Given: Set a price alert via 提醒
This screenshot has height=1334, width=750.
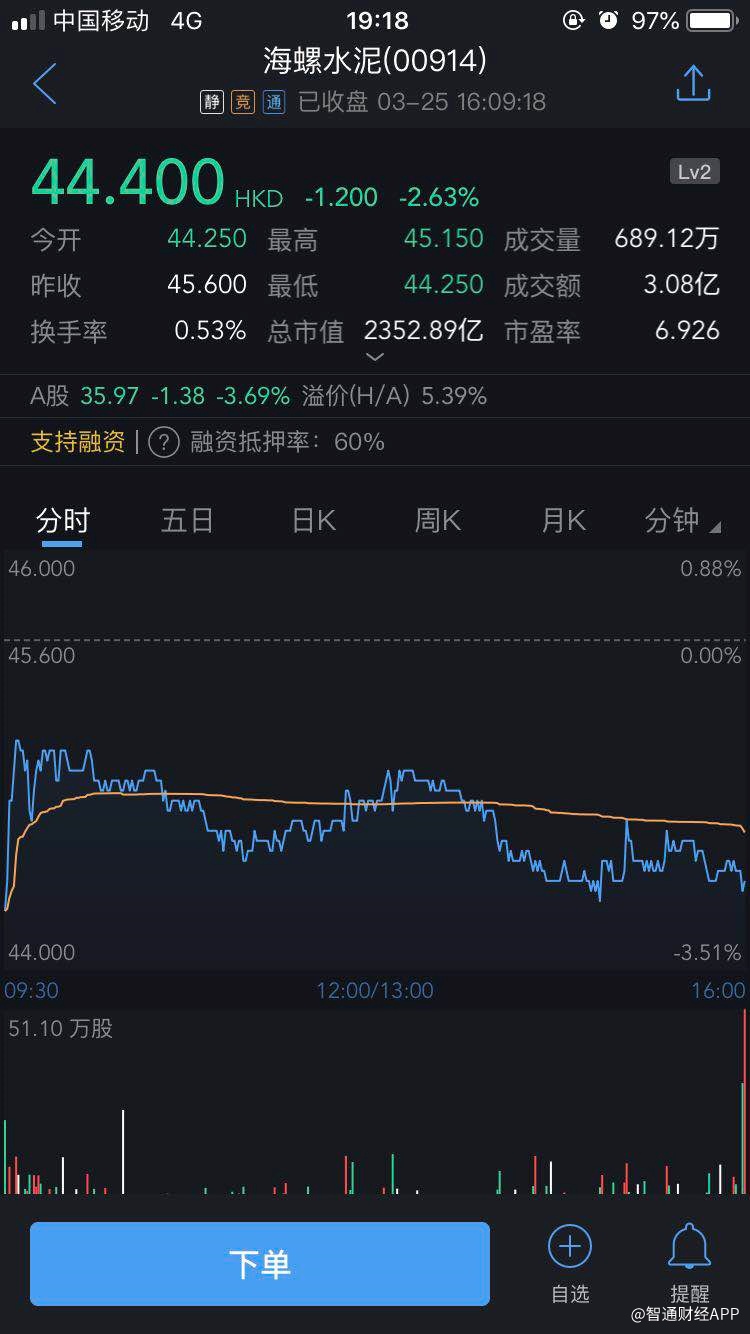Looking at the screenshot, I should click(x=689, y=1264).
